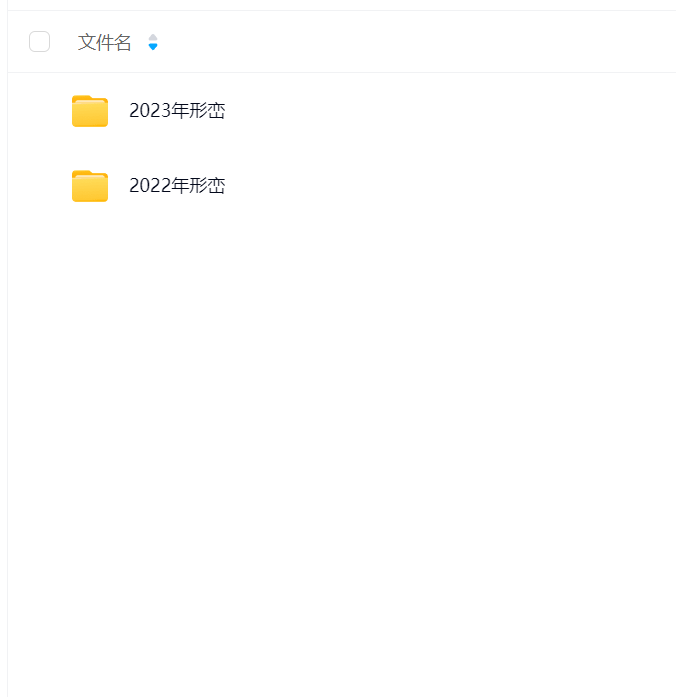Sort files by 文件名 column
The height and width of the screenshot is (697, 676).
click(152, 42)
